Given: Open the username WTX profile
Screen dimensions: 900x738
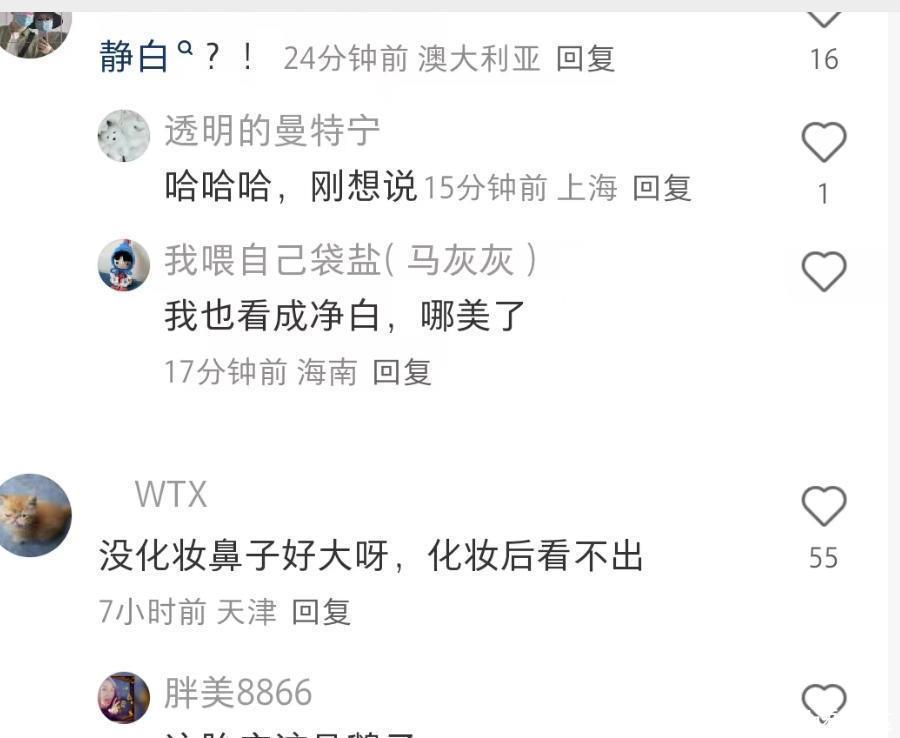Looking at the screenshot, I should click(171, 494).
